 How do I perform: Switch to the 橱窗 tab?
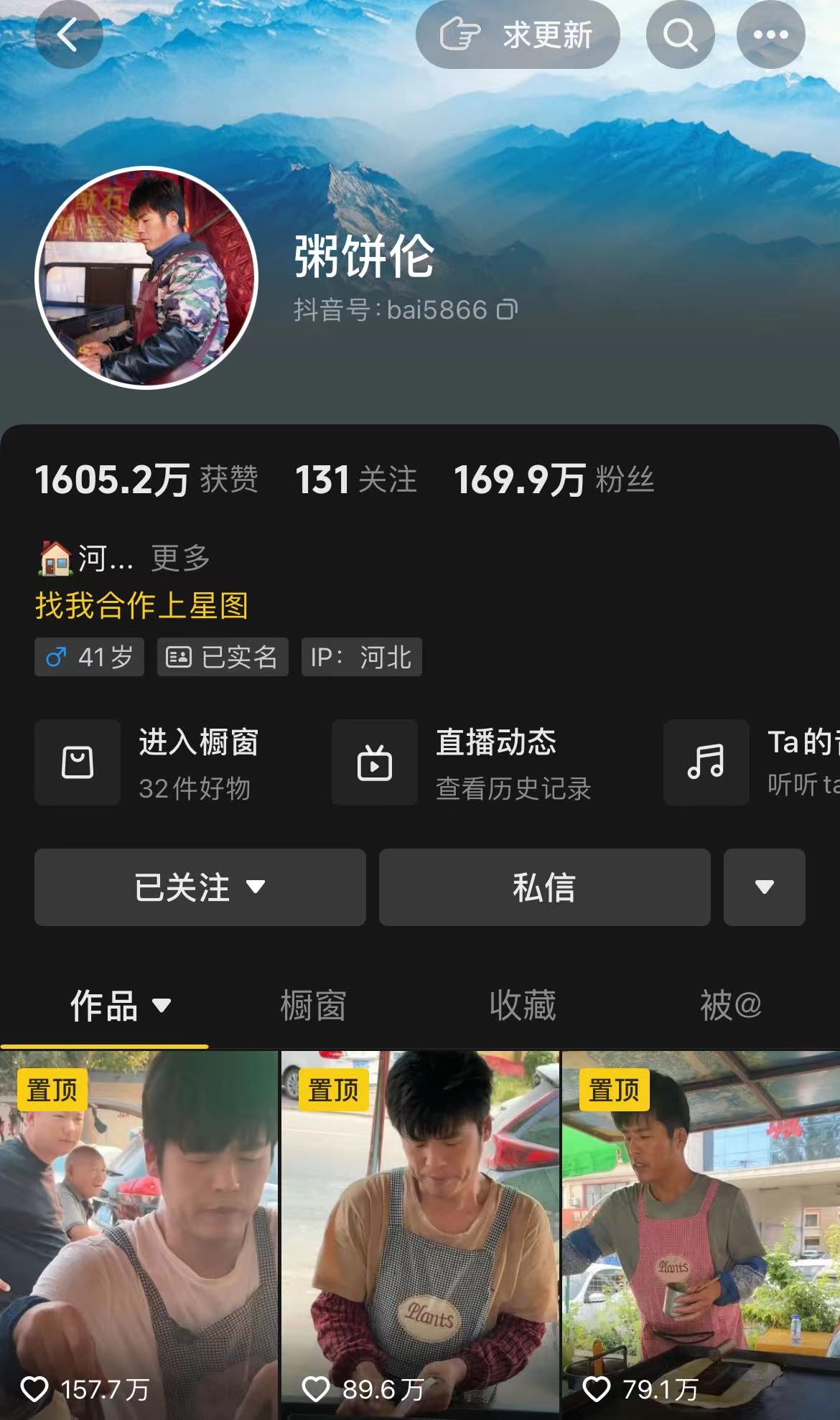click(313, 1006)
